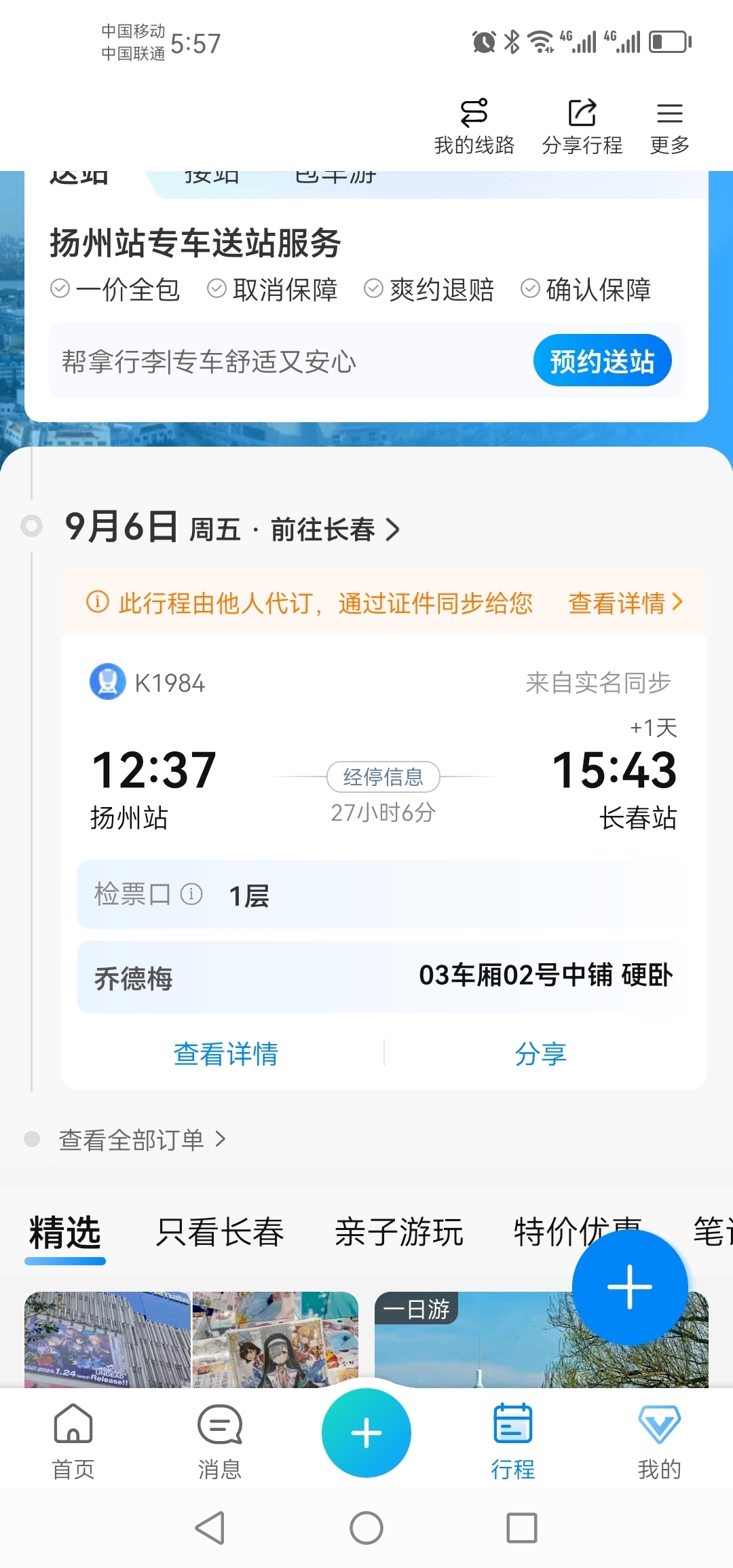The height and width of the screenshot is (1568, 733).
Task: Tap the 预约送站 button
Action: 602,360
